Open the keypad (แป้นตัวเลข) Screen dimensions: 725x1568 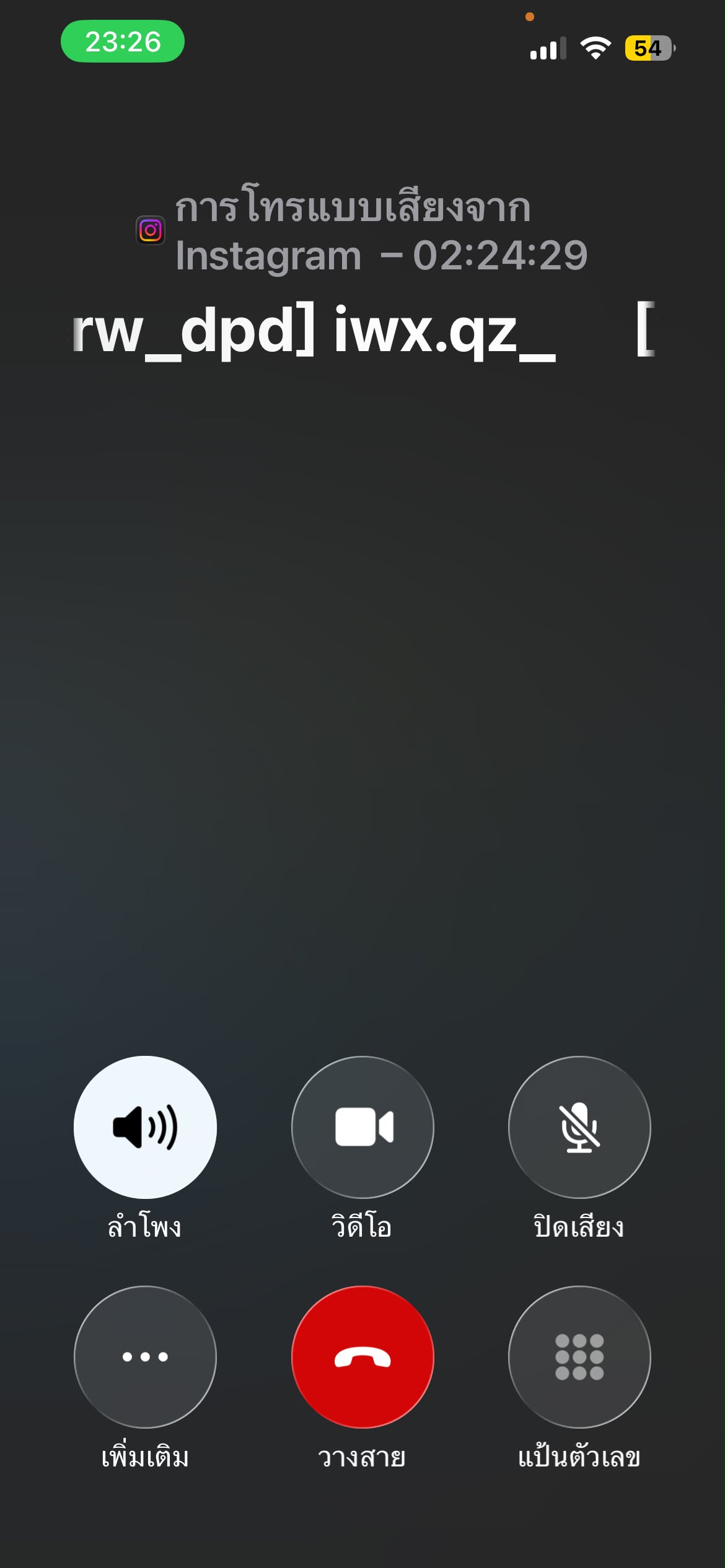click(x=579, y=1357)
